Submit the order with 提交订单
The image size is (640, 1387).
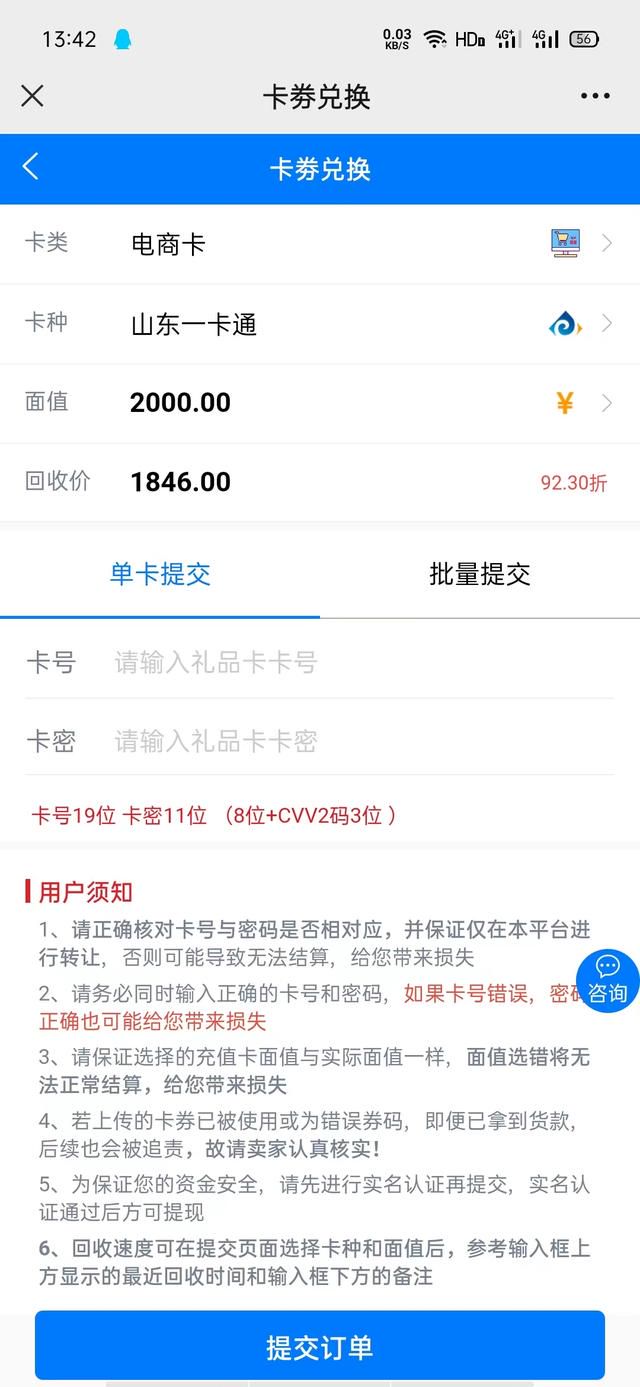click(x=320, y=1346)
